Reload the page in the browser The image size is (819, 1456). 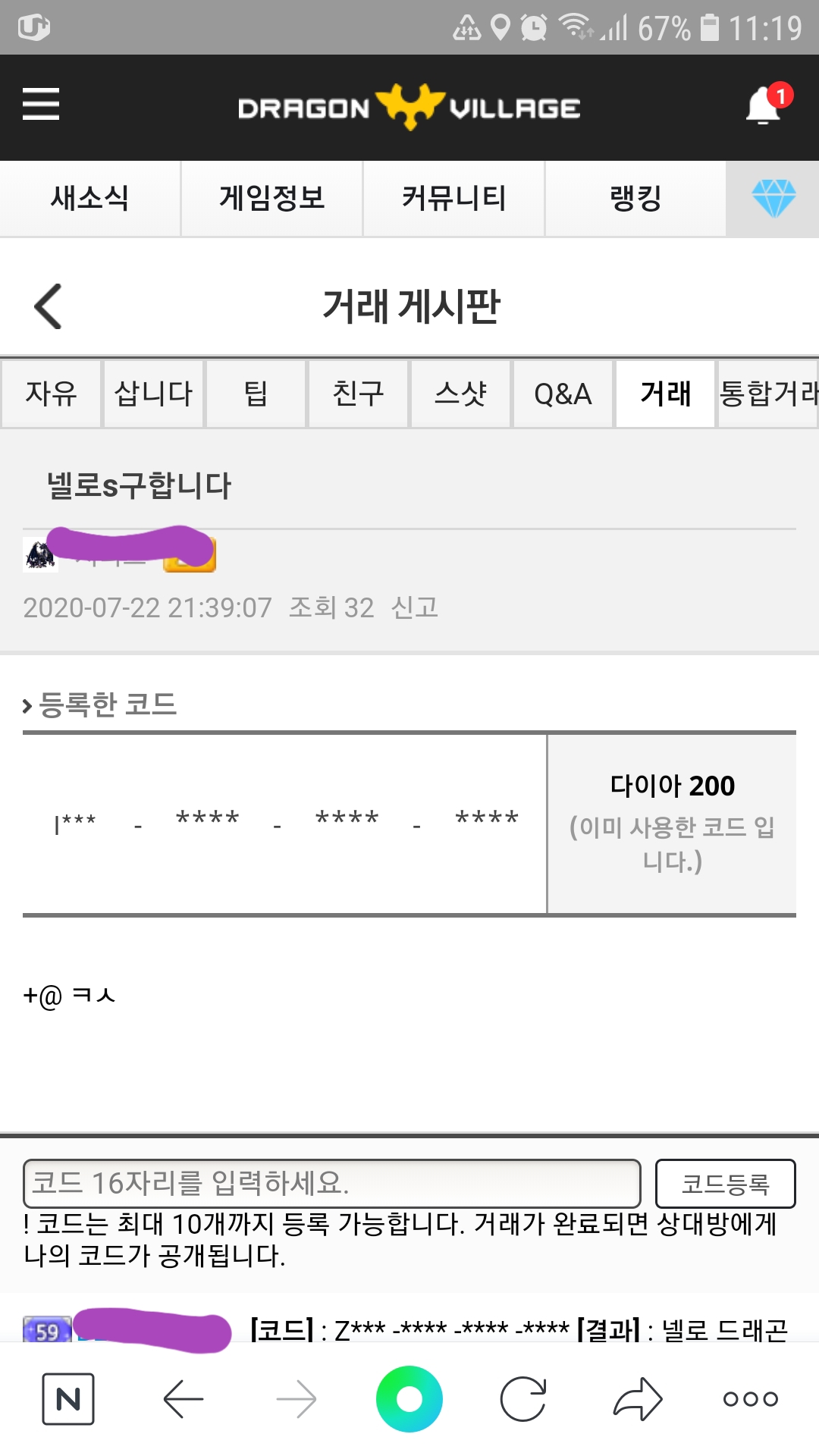point(523,1399)
